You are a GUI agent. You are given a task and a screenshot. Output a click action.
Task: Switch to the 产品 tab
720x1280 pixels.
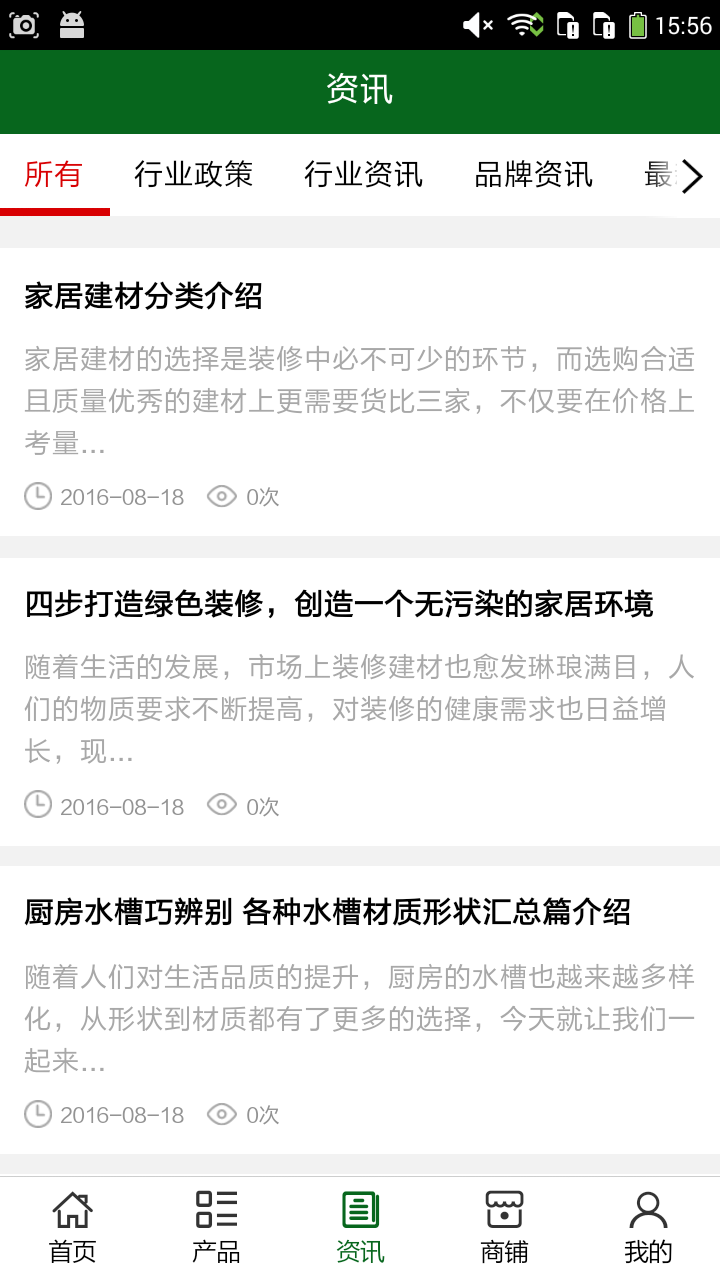click(216, 1228)
